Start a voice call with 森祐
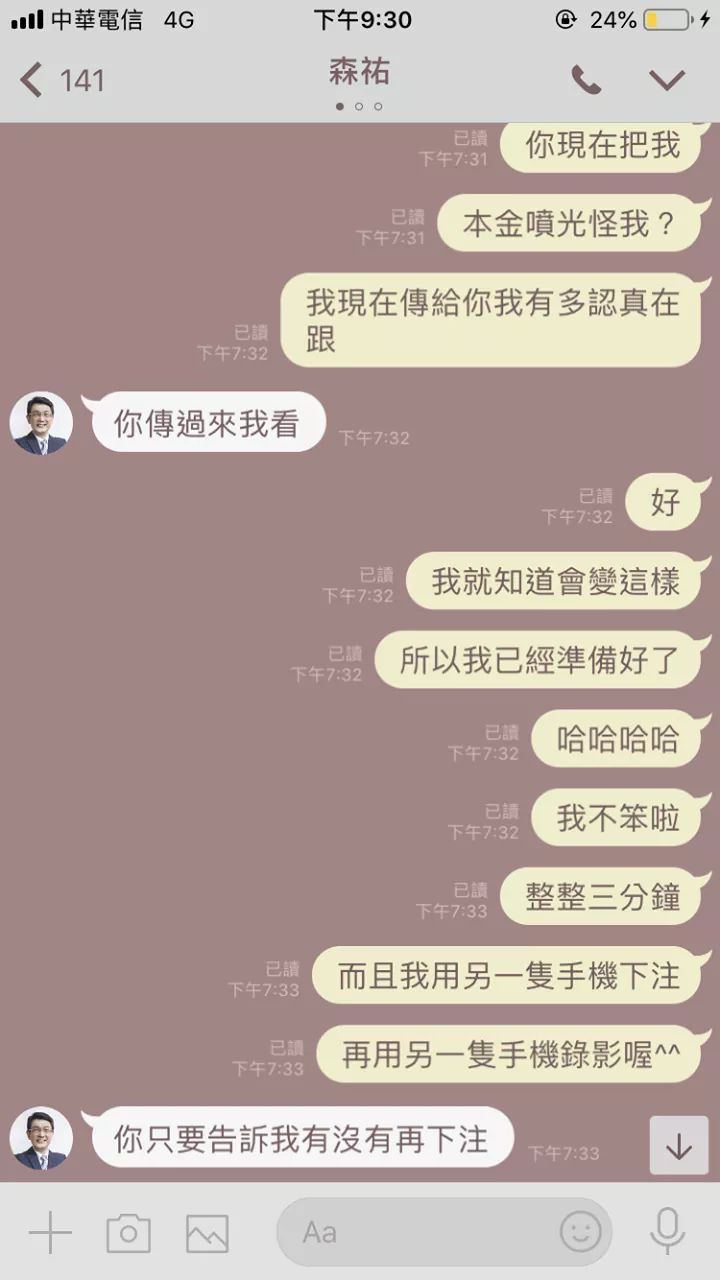 (586, 80)
